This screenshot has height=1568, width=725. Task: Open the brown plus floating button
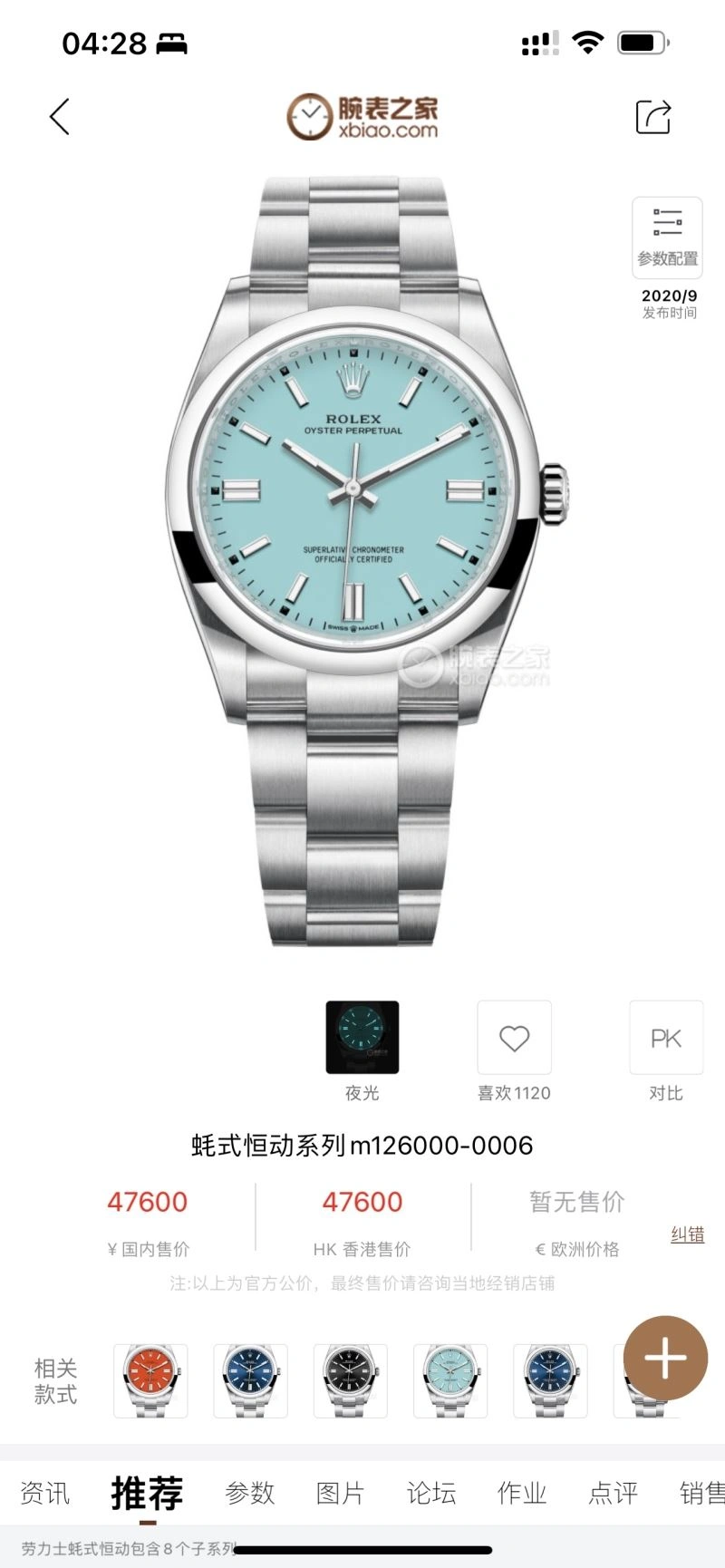[x=665, y=1358]
